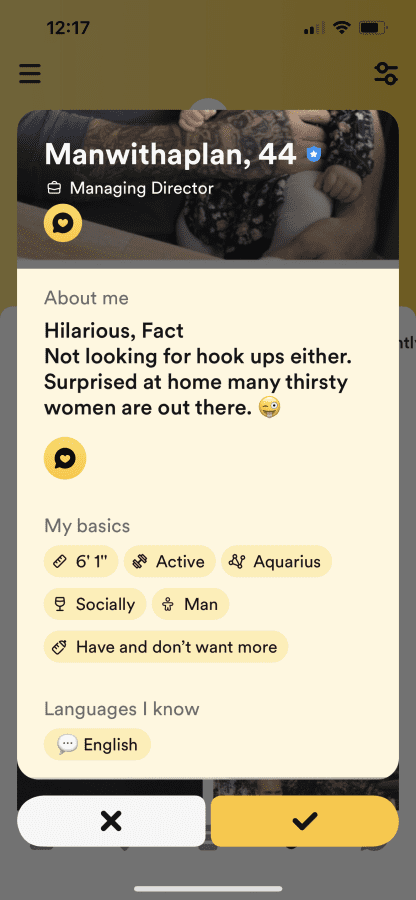416x900 pixels.
Task: Reject the profile with the X button
Action: tap(111, 821)
